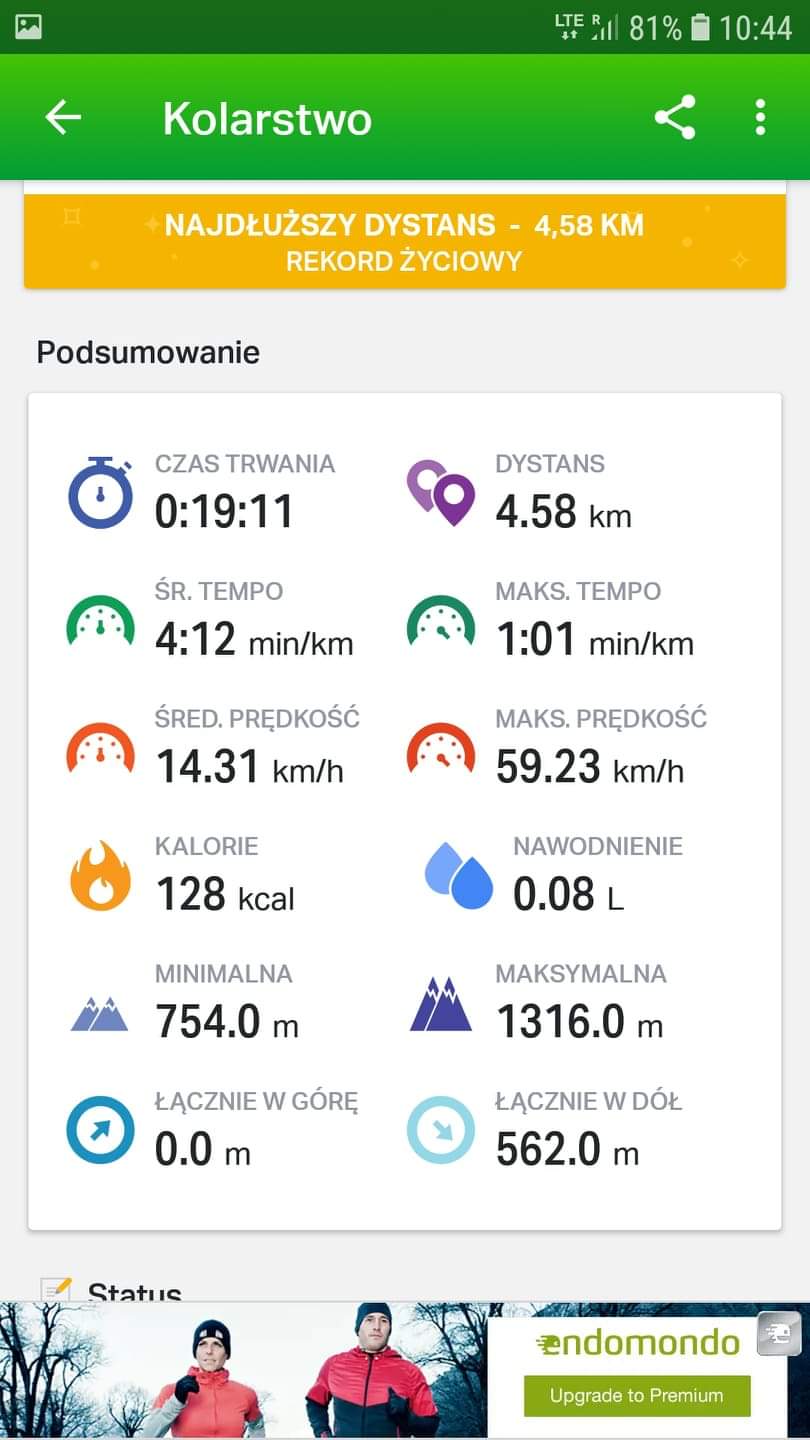Open the longest distance record banner

[404, 242]
